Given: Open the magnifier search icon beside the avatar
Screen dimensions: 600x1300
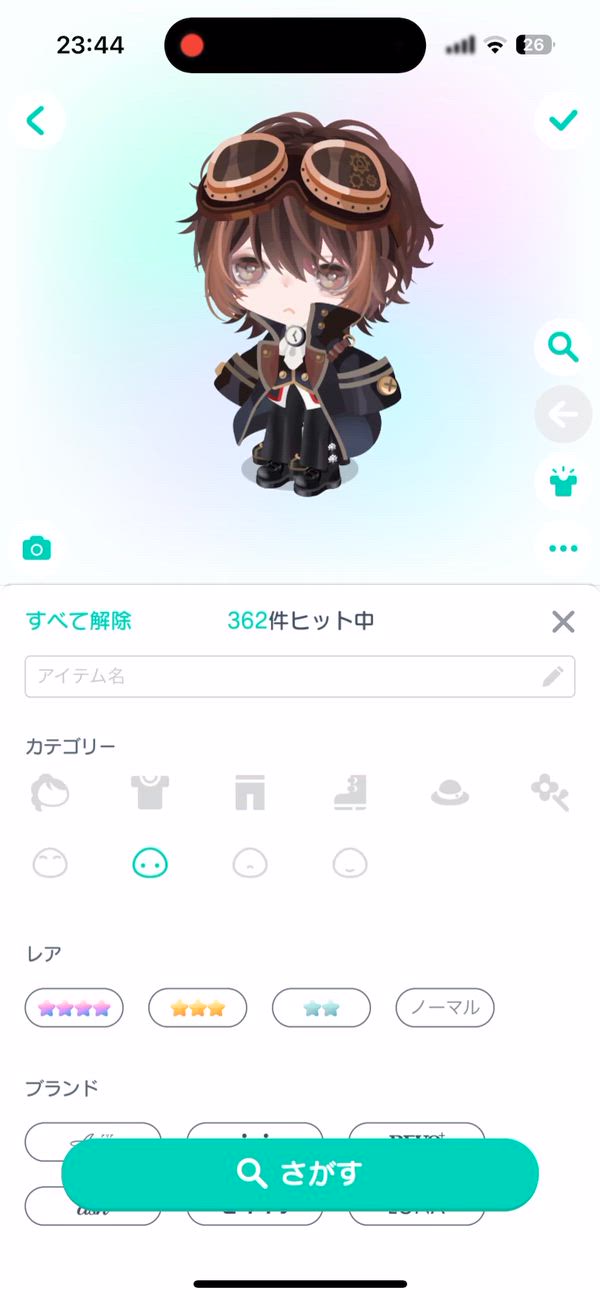Looking at the screenshot, I should pyautogui.click(x=563, y=348).
